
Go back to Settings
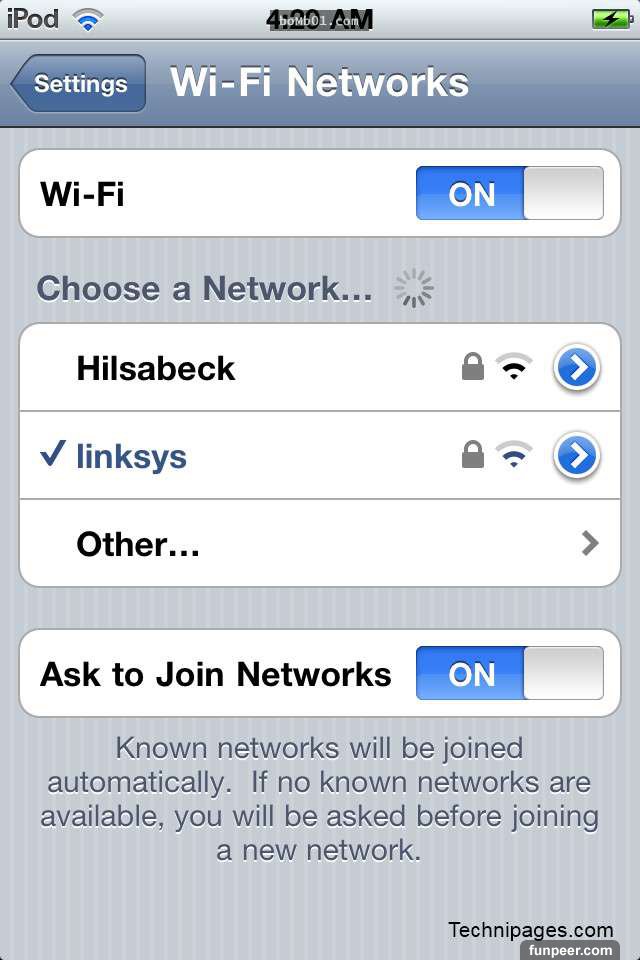coord(79,84)
